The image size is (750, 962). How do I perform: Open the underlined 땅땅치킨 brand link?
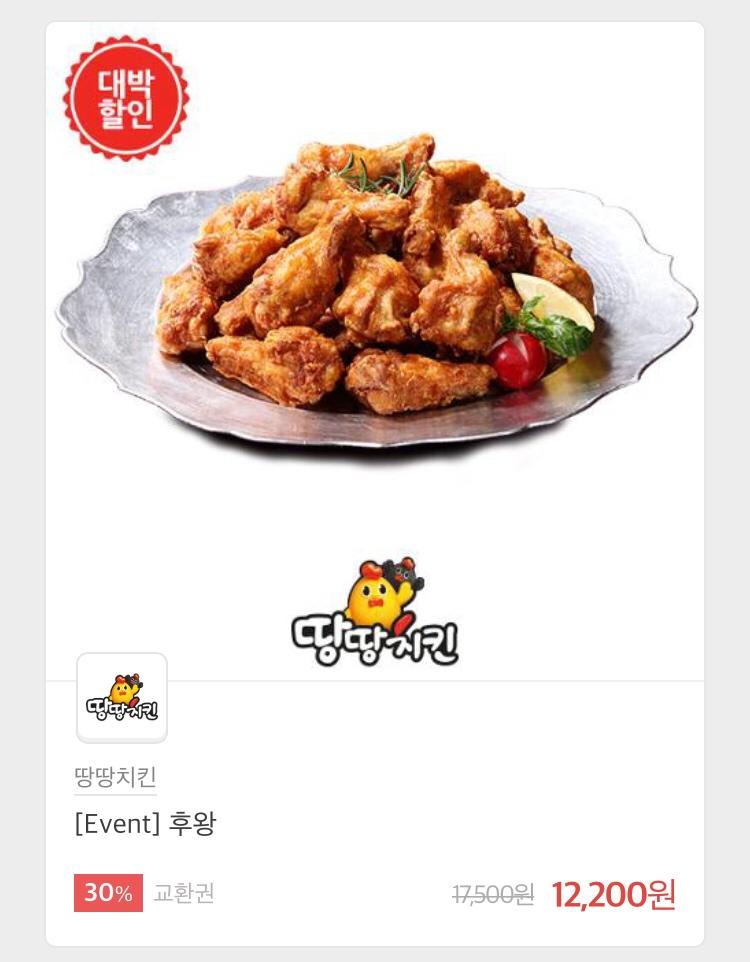115,777
